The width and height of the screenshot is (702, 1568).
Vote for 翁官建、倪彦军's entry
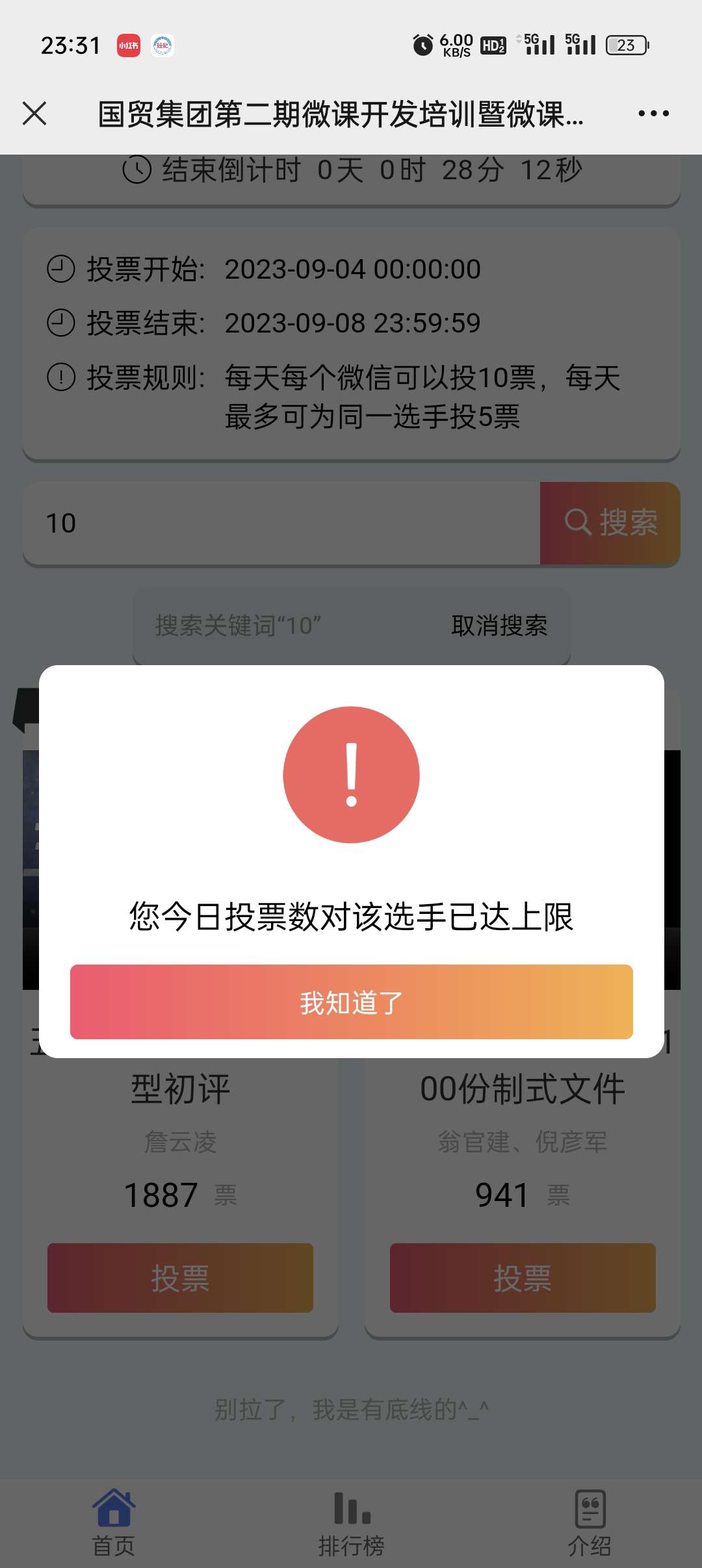(522, 1278)
